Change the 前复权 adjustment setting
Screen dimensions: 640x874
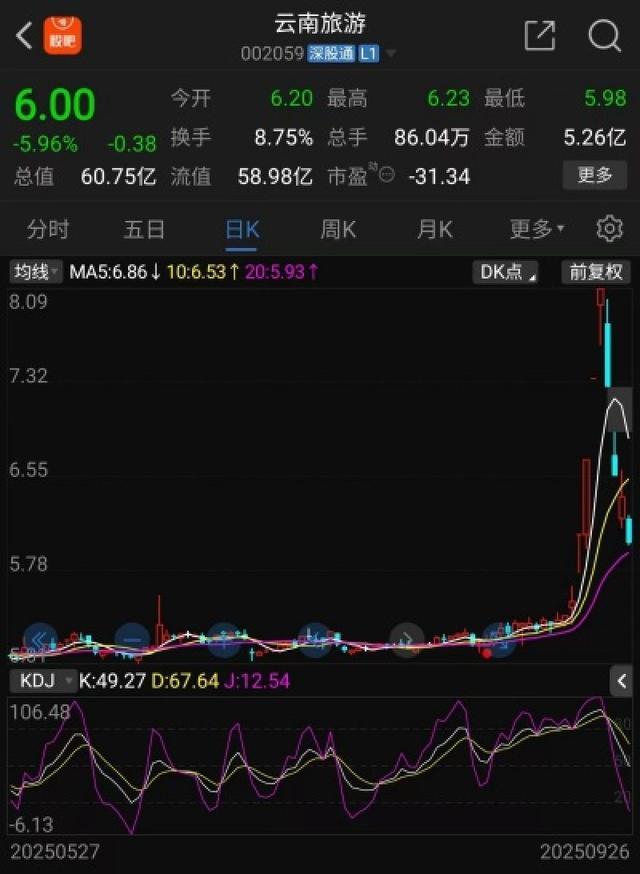tap(597, 272)
